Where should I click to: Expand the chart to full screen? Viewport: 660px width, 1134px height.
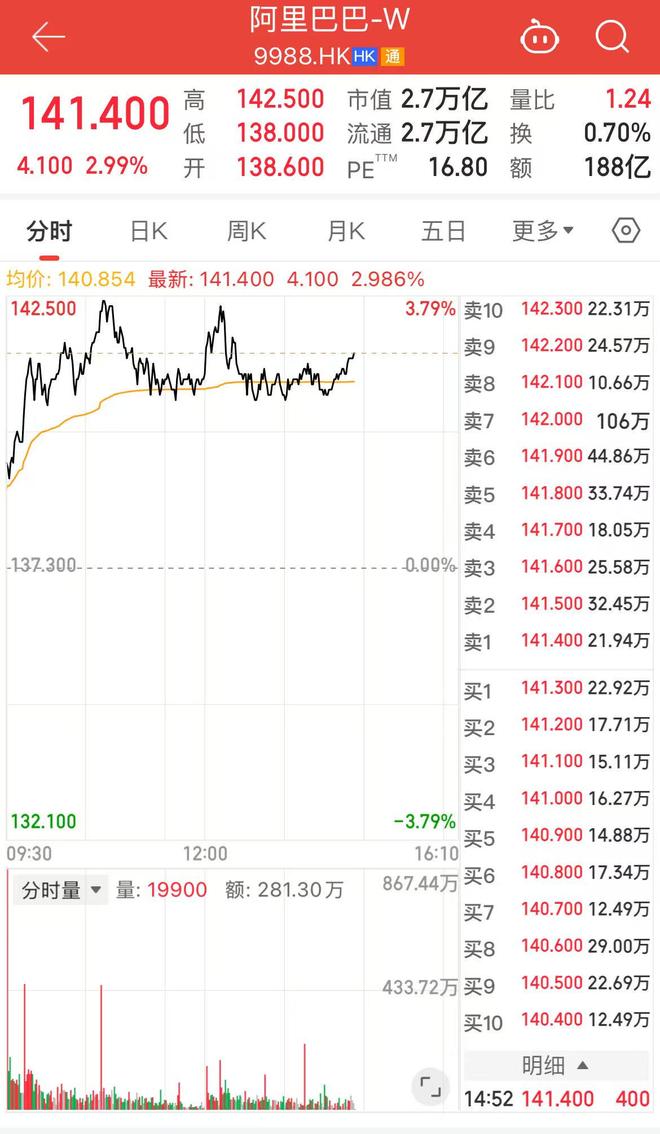pyautogui.click(x=429, y=1087)
